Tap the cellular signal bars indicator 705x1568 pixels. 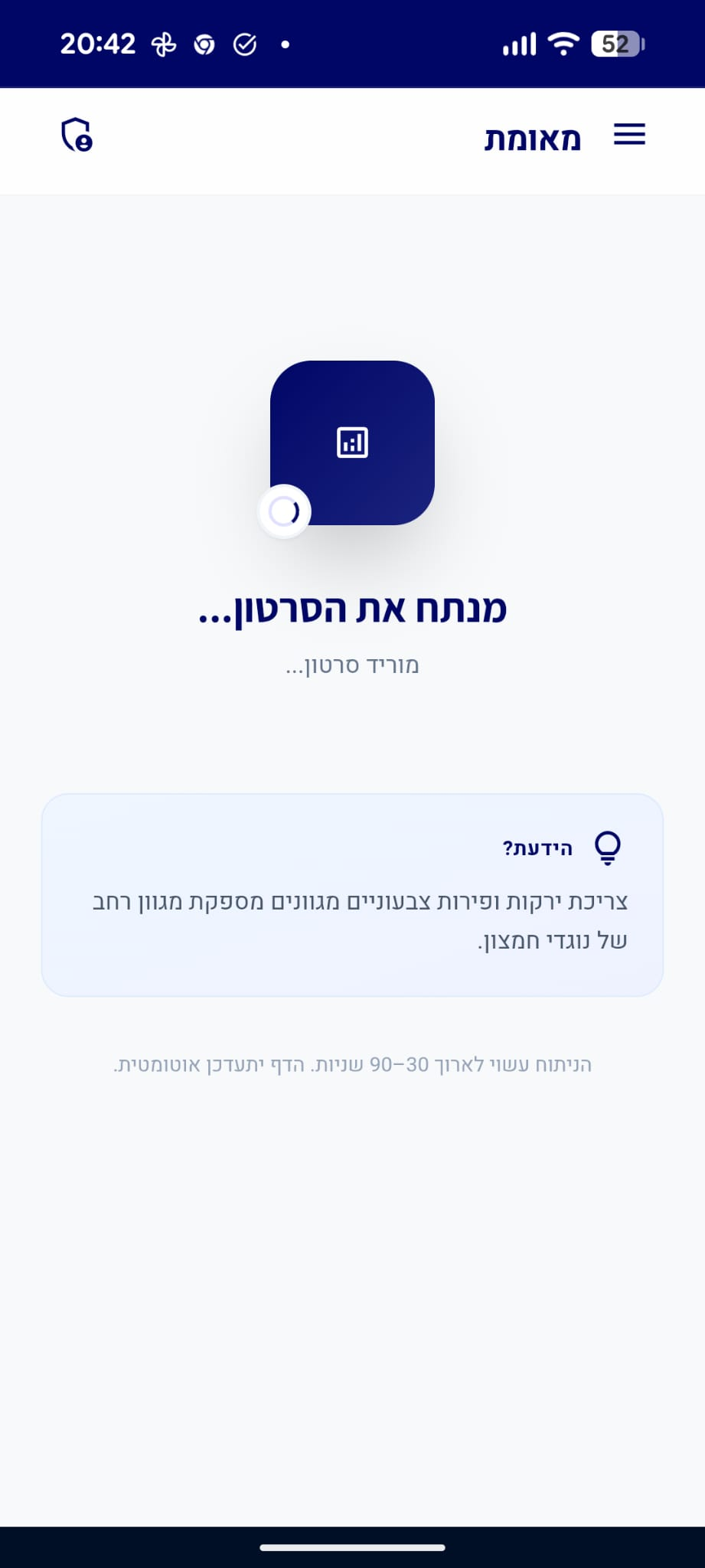517,44
